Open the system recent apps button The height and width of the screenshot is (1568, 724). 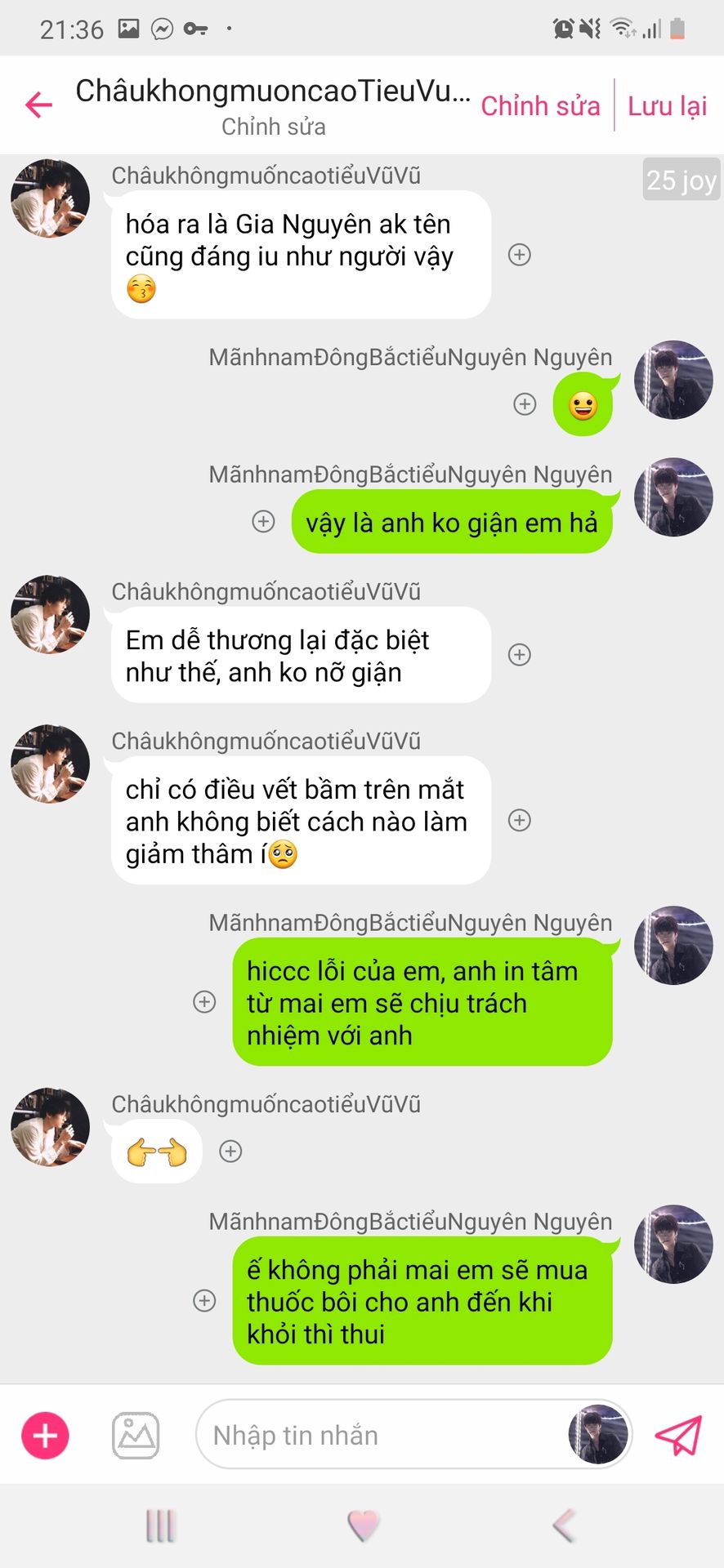[x=160, y=1525]
